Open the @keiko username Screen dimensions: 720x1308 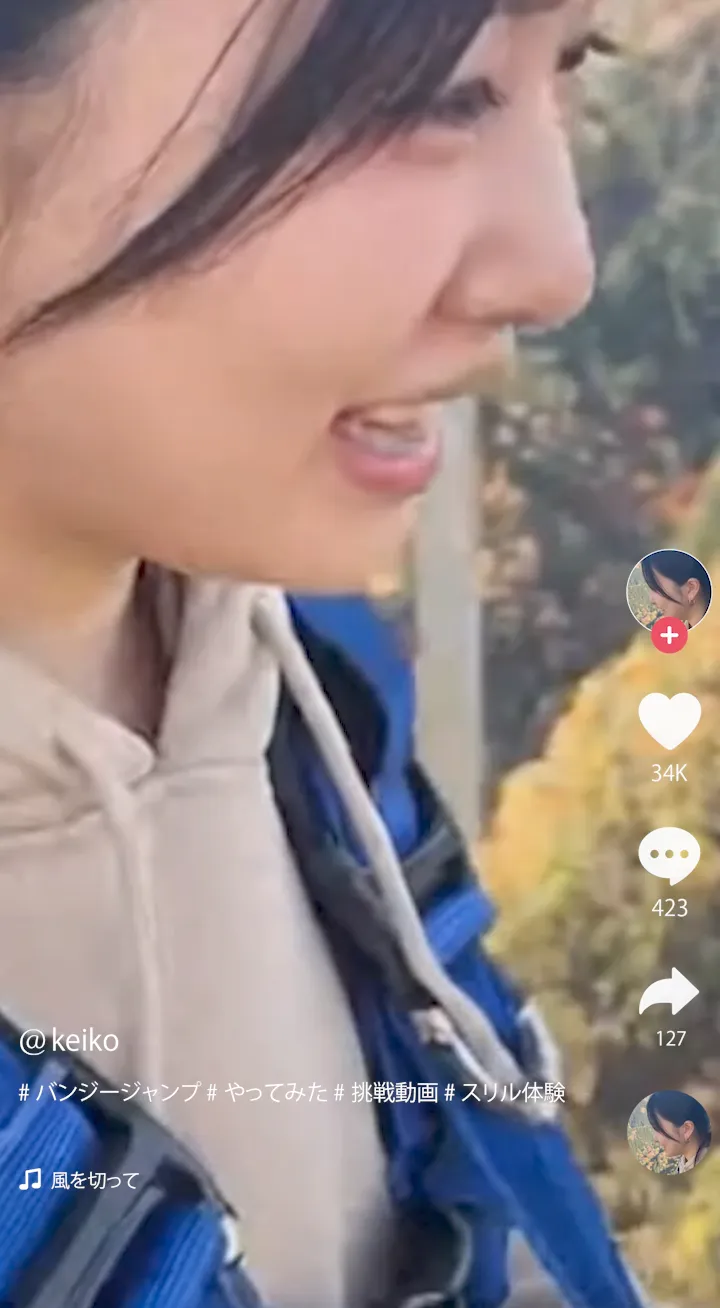tap(69, 1041)
